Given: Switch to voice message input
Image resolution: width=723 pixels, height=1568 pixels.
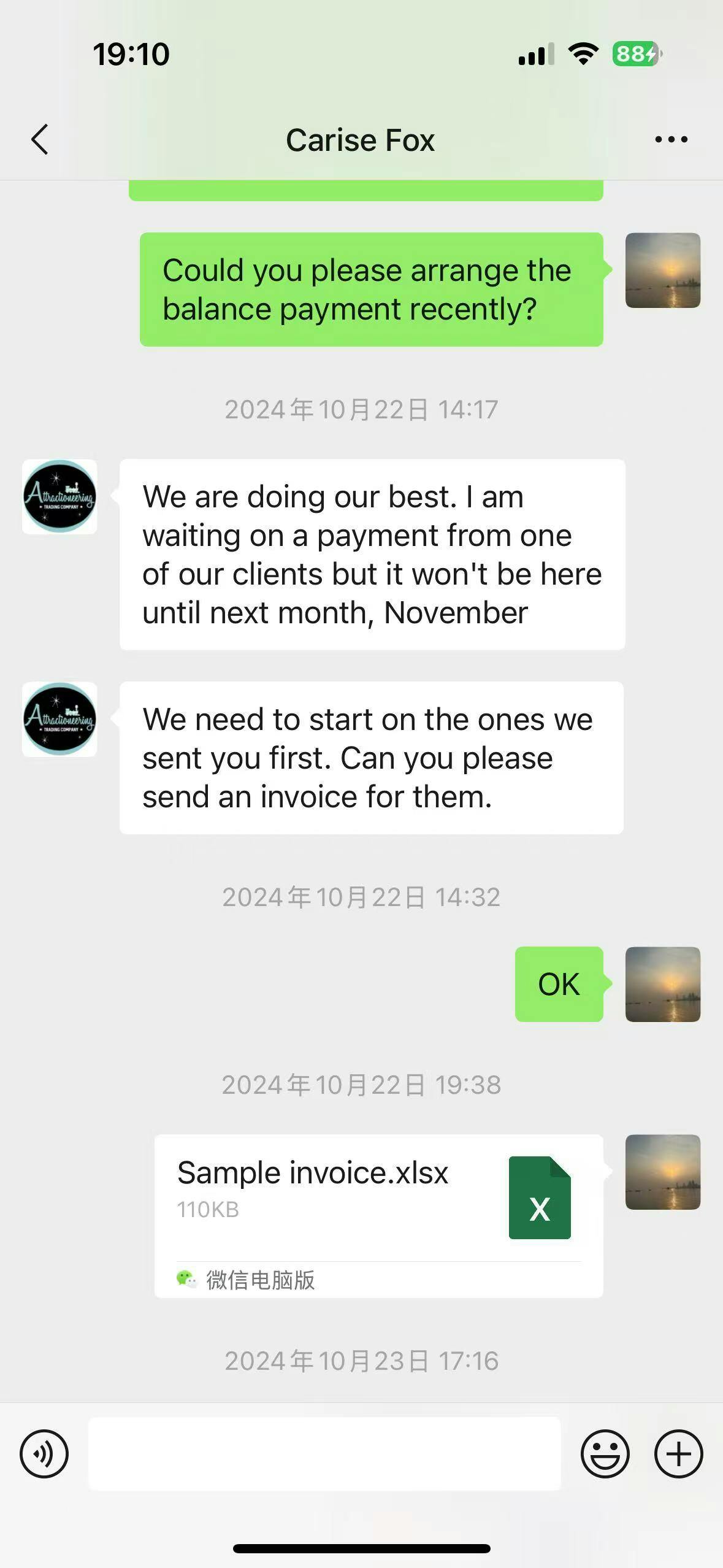Looking at the screenshot, I should click(x=44, y=1454).
